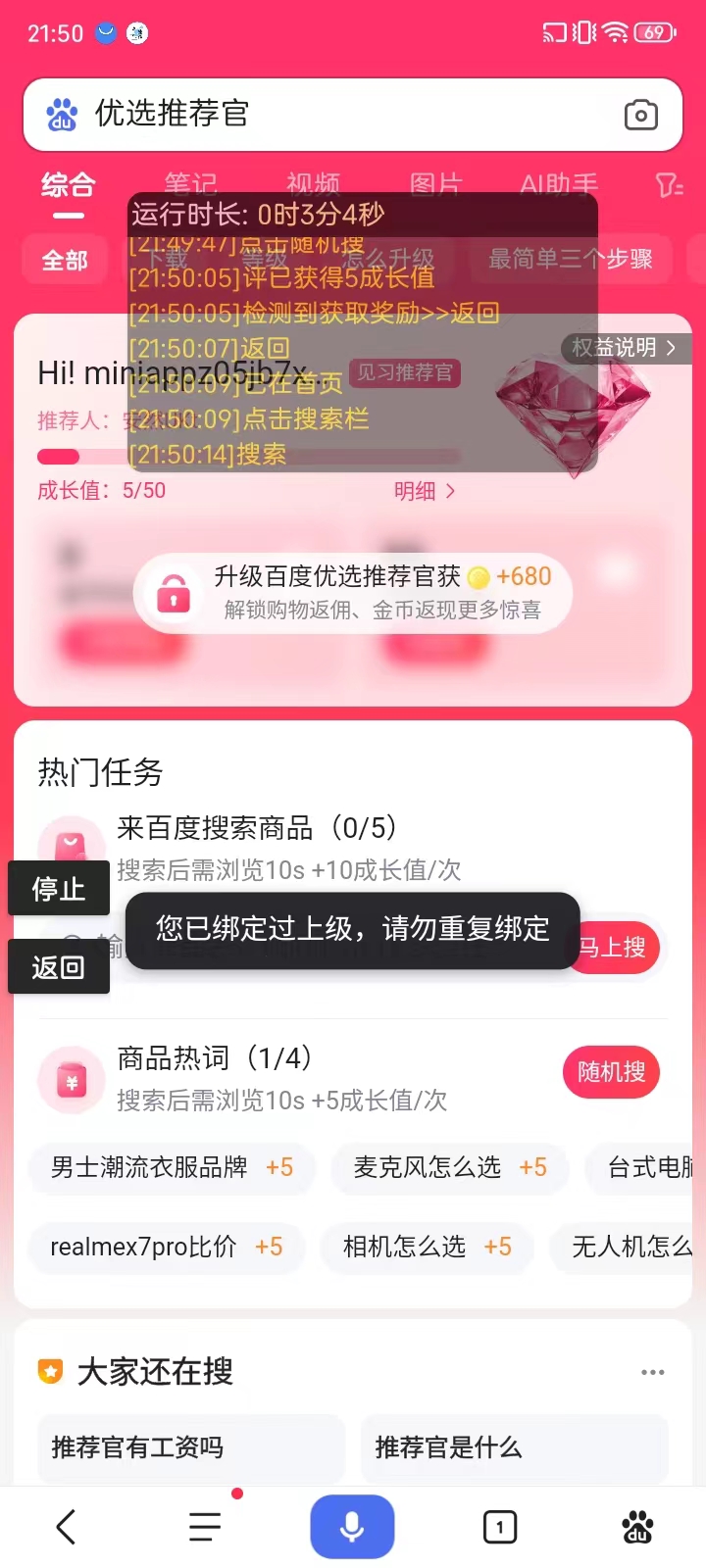This screenshot has width=706, height=1568.
Task: Select the 全部 filter chip
Action: click(x=65, y=260)
